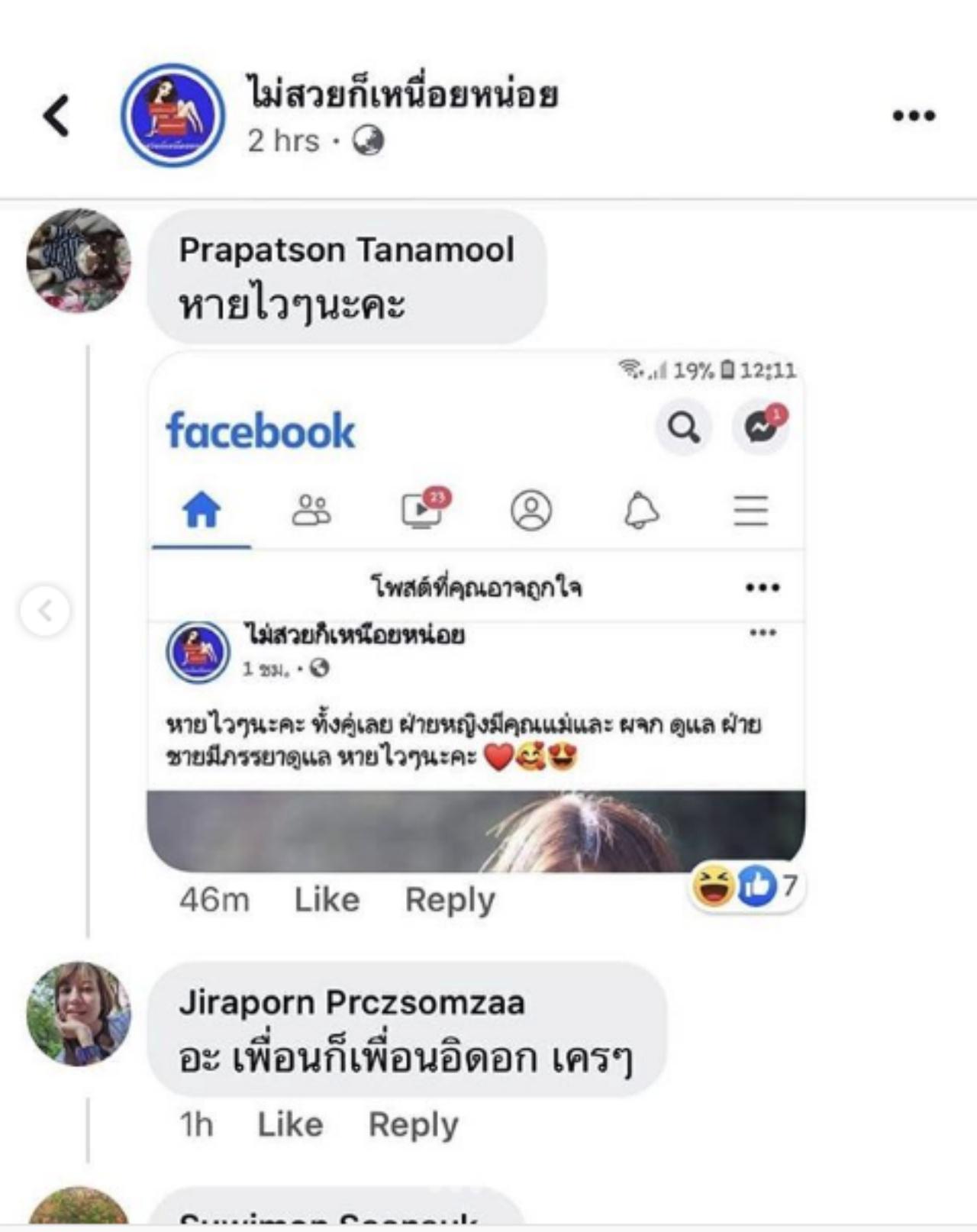977x1232 pixels.
Task: Like Prapatson Tanamool's comment
Action: pyautogui.click(x=327, y=900)
